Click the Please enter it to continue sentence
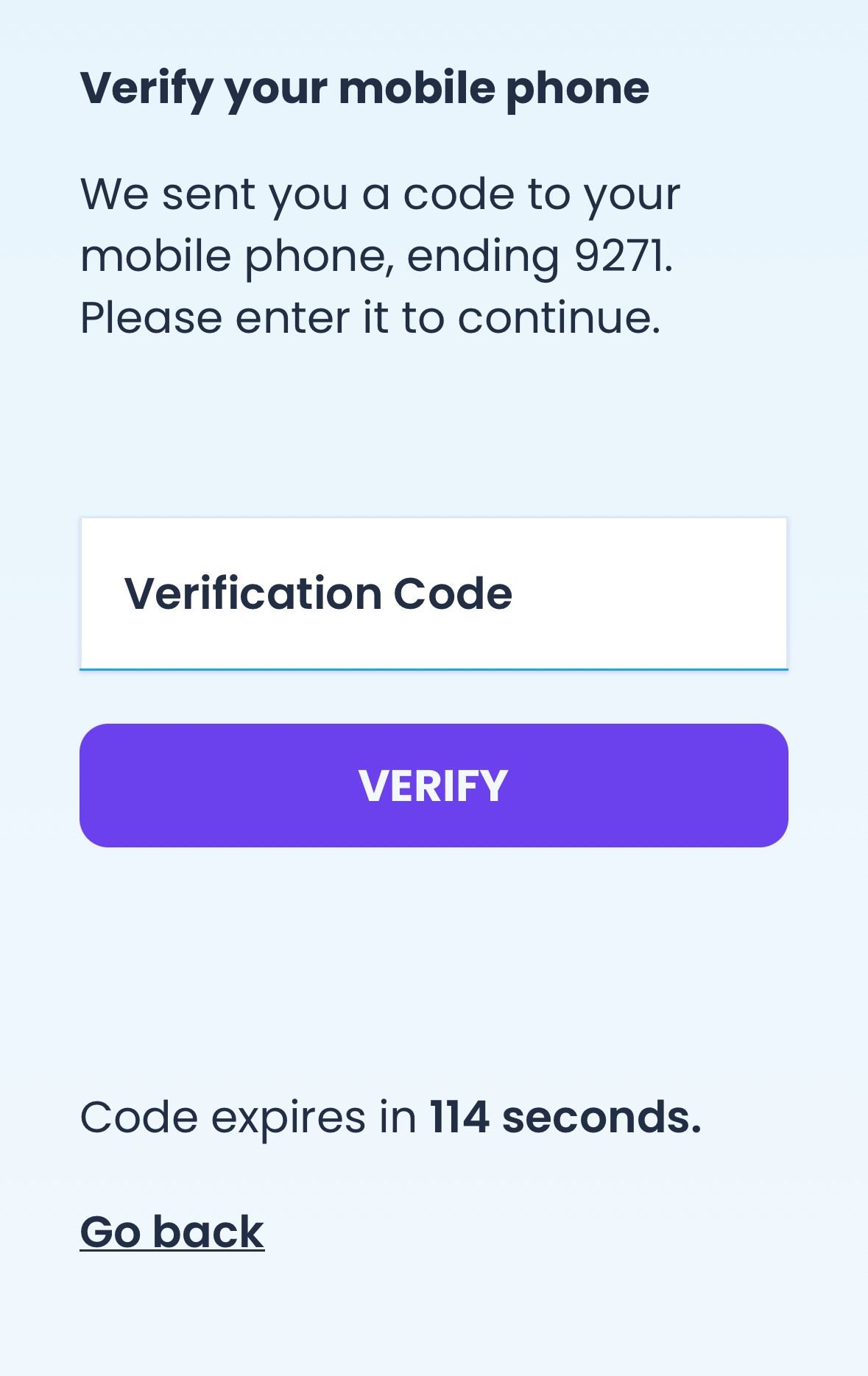This screenshot has height=1376, width=868. (x=372, y=317)
